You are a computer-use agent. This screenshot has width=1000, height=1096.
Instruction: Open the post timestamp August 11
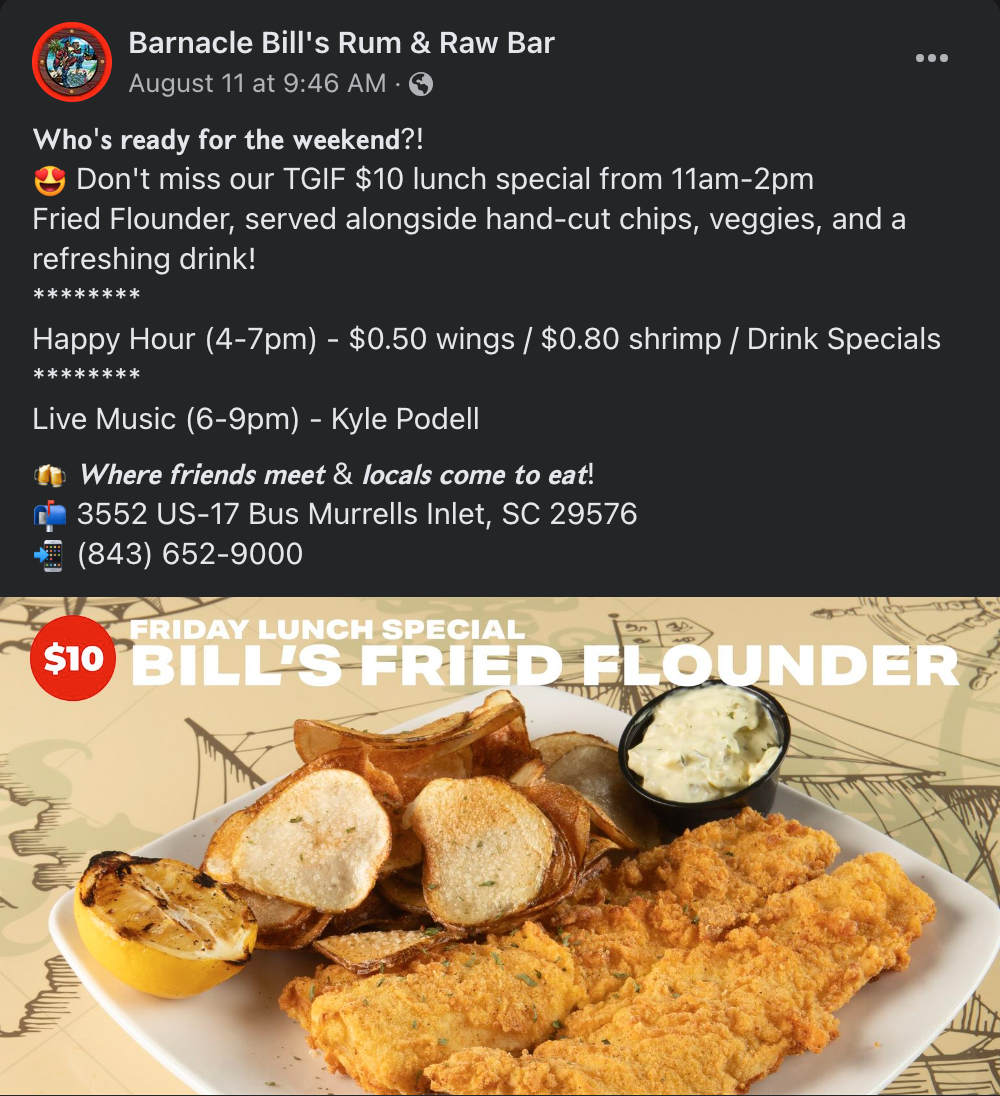pyautogui.click(x=257, y=84)
